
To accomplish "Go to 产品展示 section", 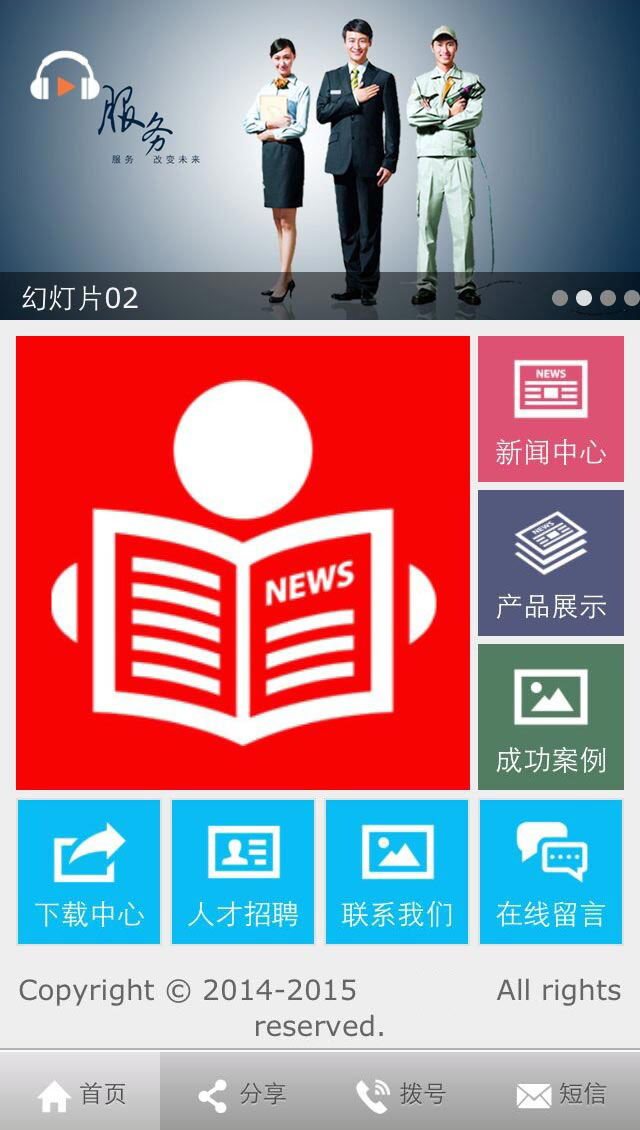I will point(551,563).
